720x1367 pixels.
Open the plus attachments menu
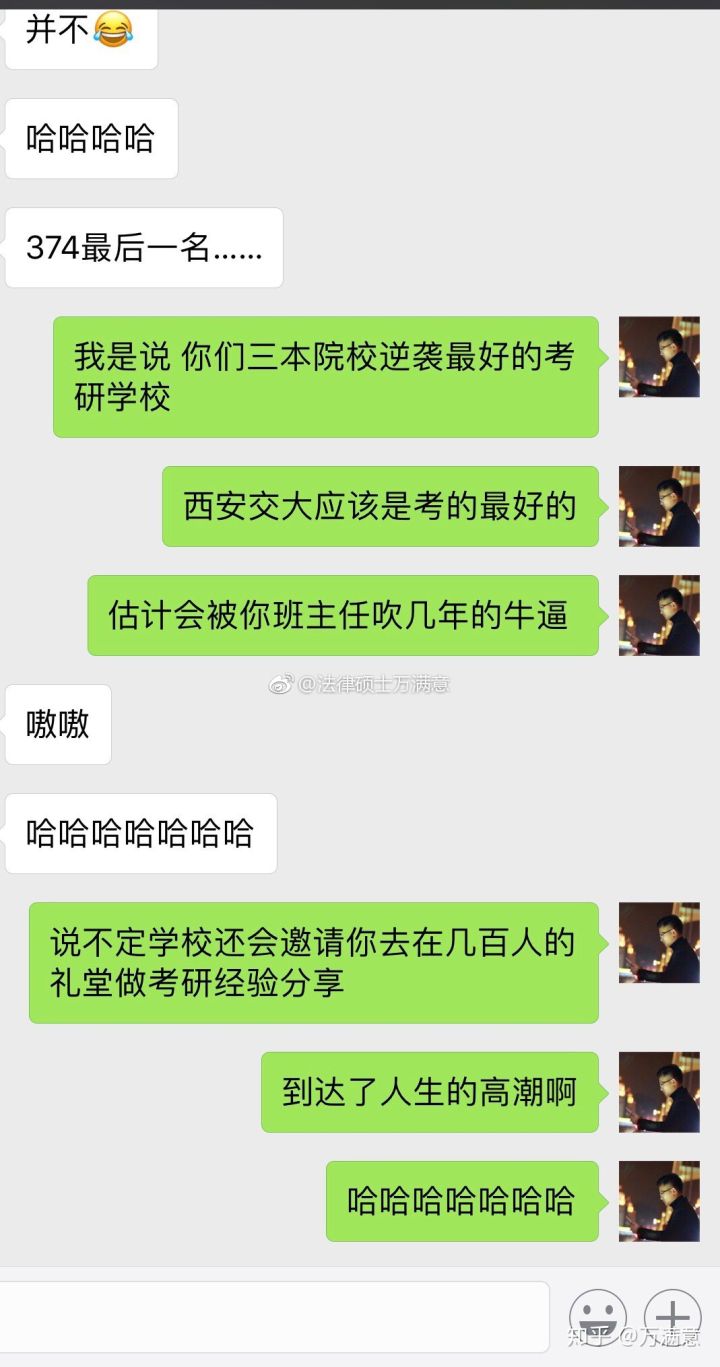pyautogui.click(x=672, y=1316)
